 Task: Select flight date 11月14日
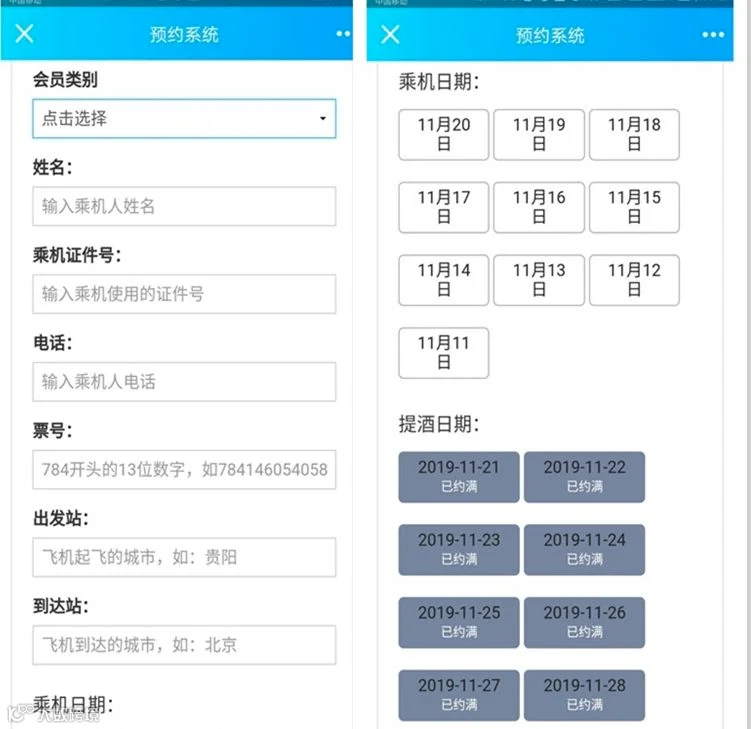[x=444, y=280]
